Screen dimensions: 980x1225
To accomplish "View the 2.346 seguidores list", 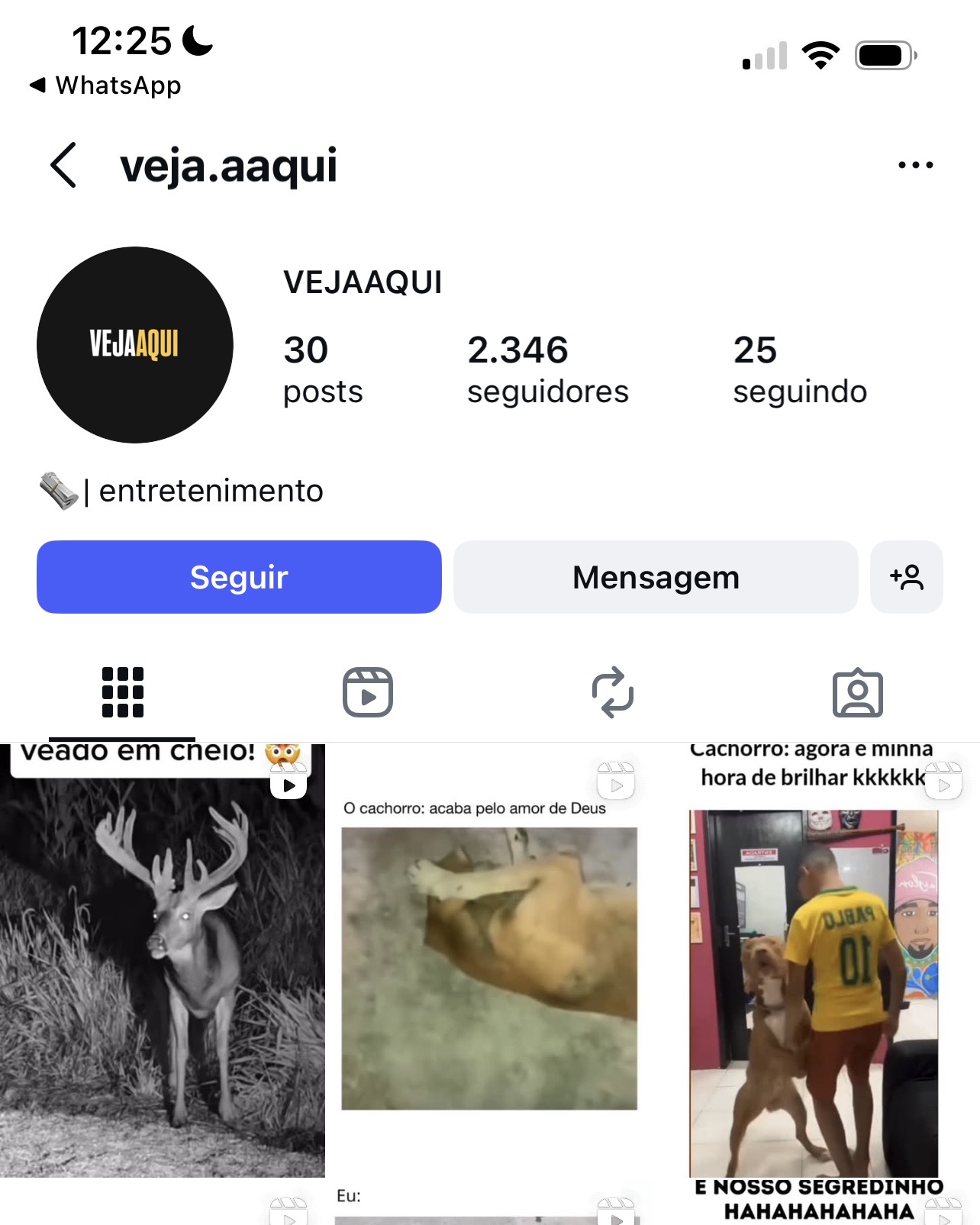I will [x=547, y=369].
